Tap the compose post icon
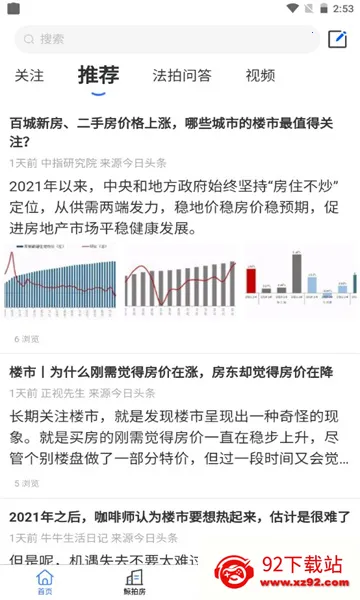This screenshot has height=600, width=360. point(337,39)
